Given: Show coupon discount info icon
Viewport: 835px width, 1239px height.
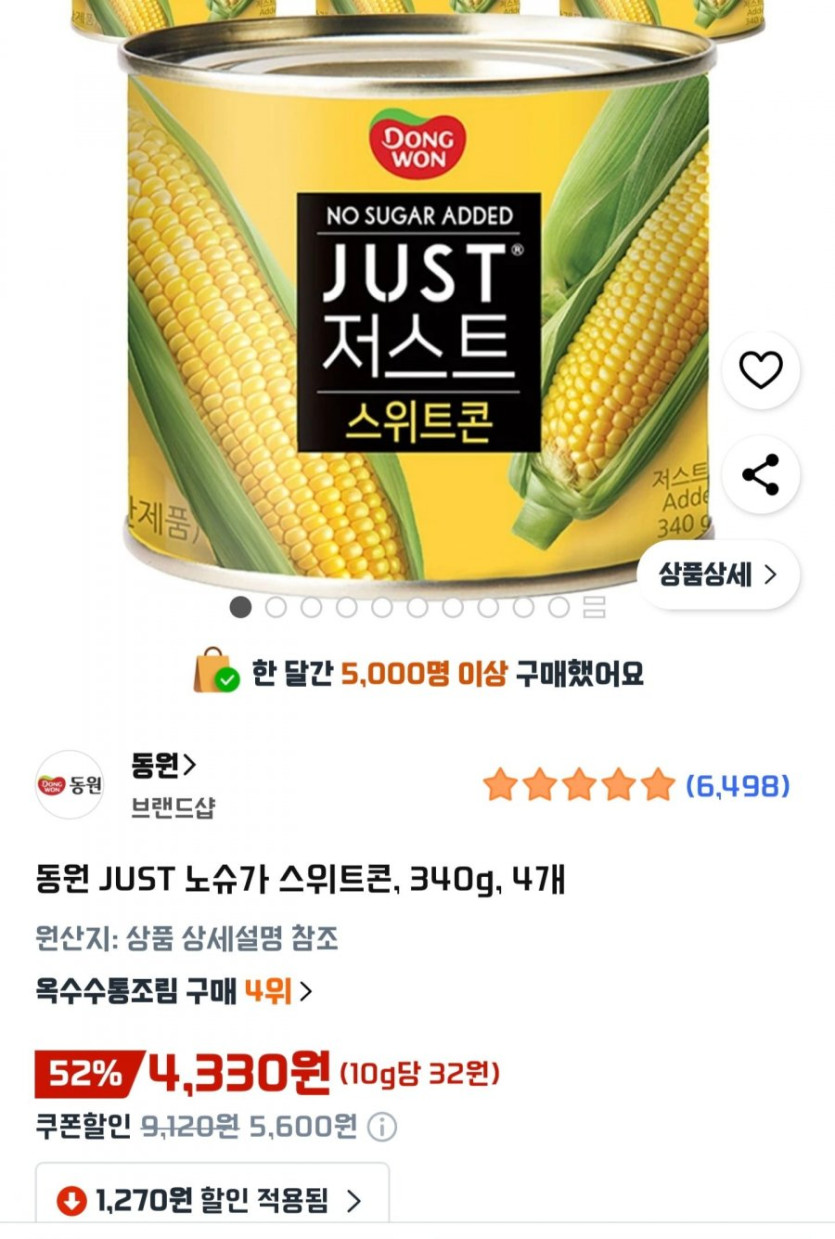Looking at the screenshot, I should [x=381, y=1127].
